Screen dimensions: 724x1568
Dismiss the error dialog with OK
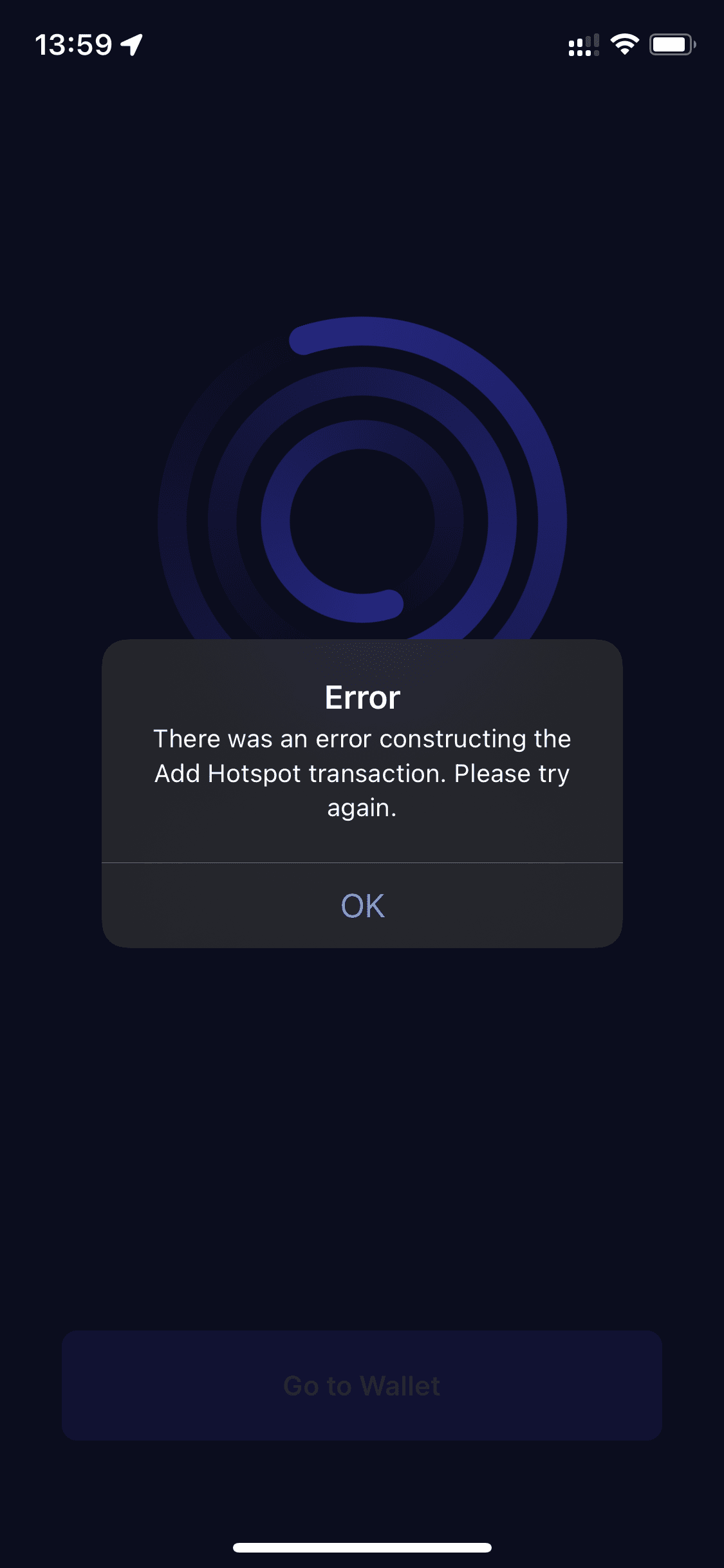click(362, 906)
